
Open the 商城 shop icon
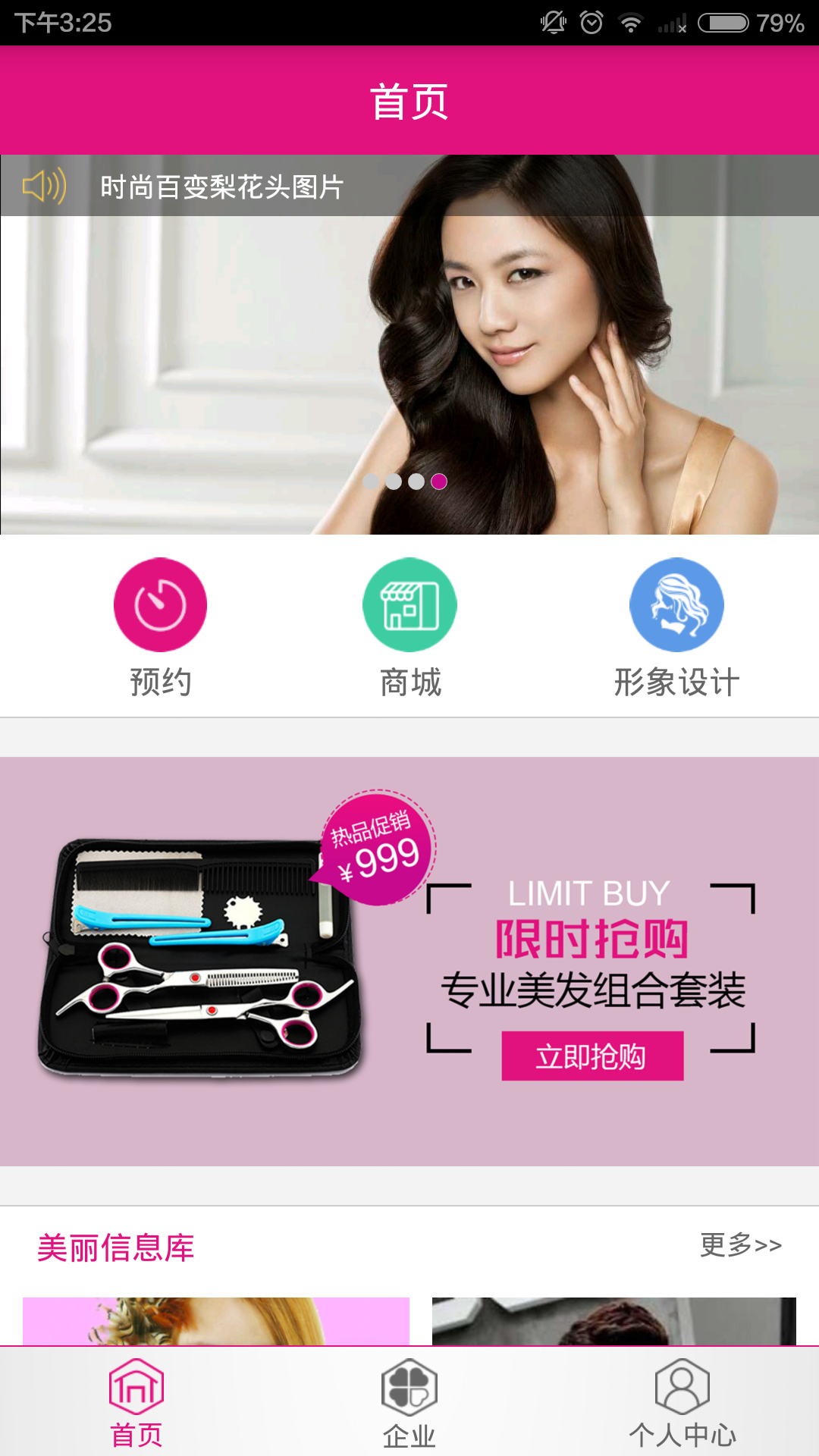pyautogui.click(x=409, y=605)
